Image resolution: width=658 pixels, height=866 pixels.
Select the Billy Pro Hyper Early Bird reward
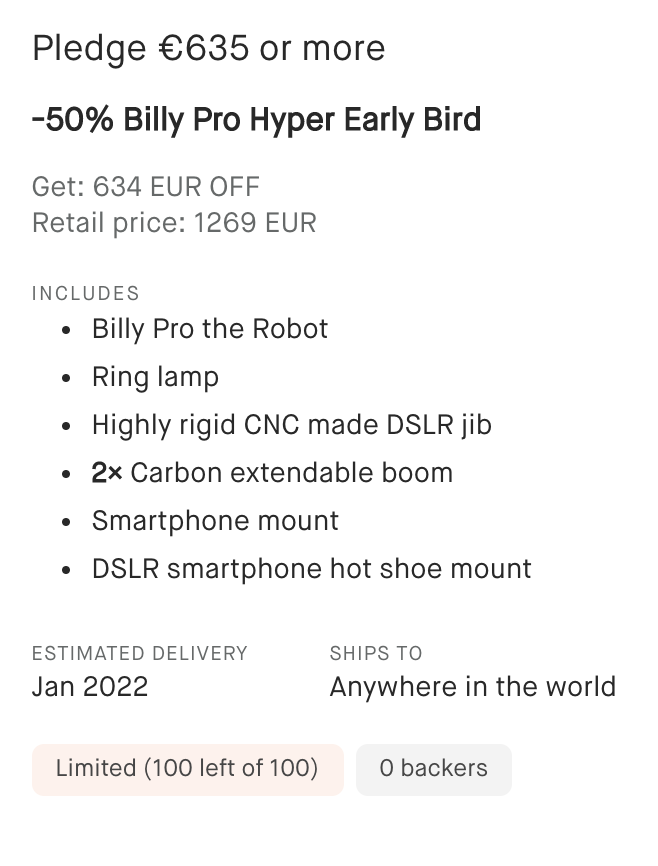click(x=257, y=120)
